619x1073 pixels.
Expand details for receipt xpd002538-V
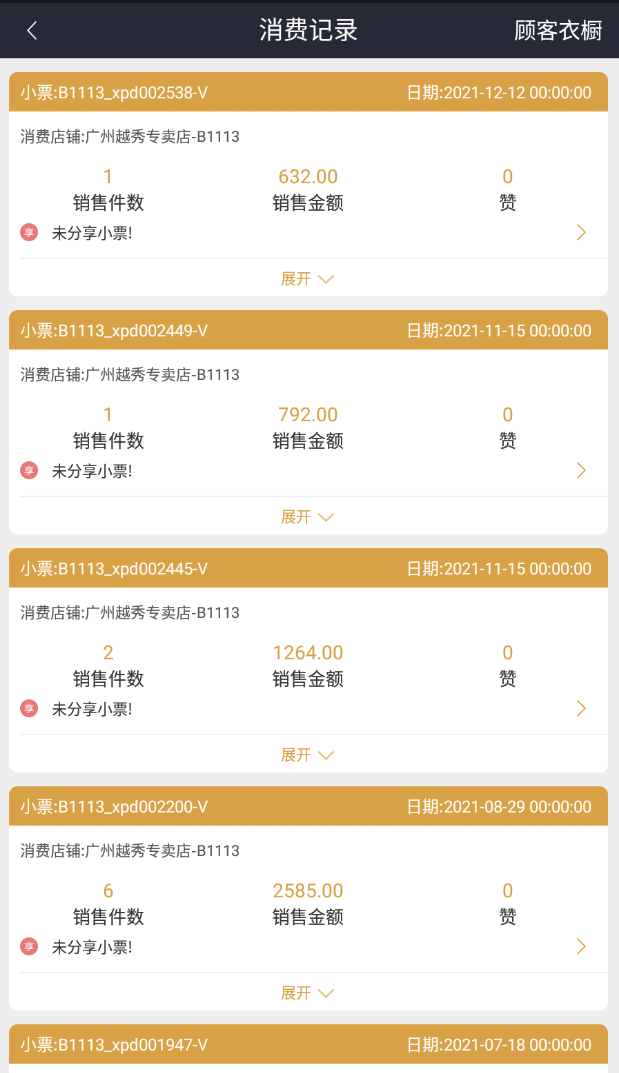(x=307, y=279)
